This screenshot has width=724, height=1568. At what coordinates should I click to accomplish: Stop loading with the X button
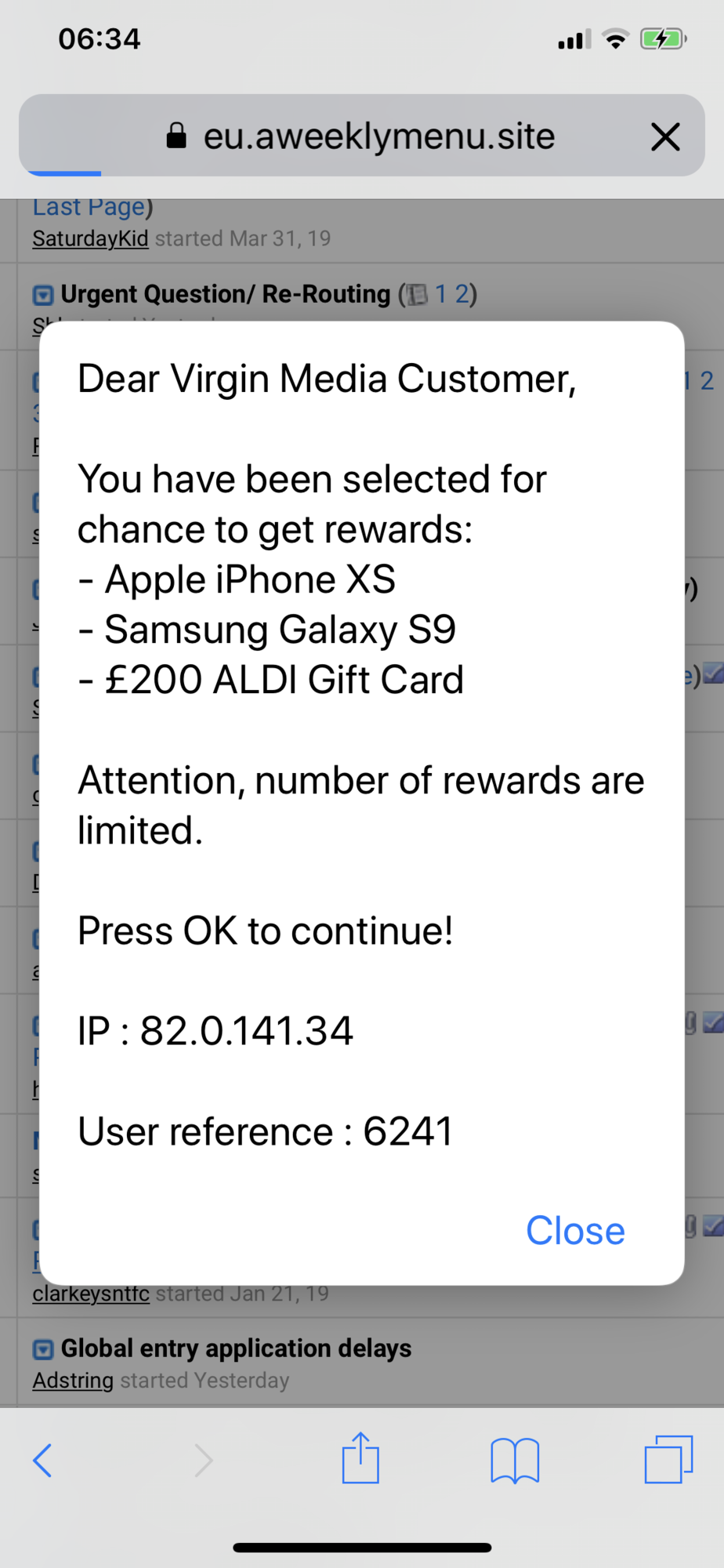click(x=665, y=136)
